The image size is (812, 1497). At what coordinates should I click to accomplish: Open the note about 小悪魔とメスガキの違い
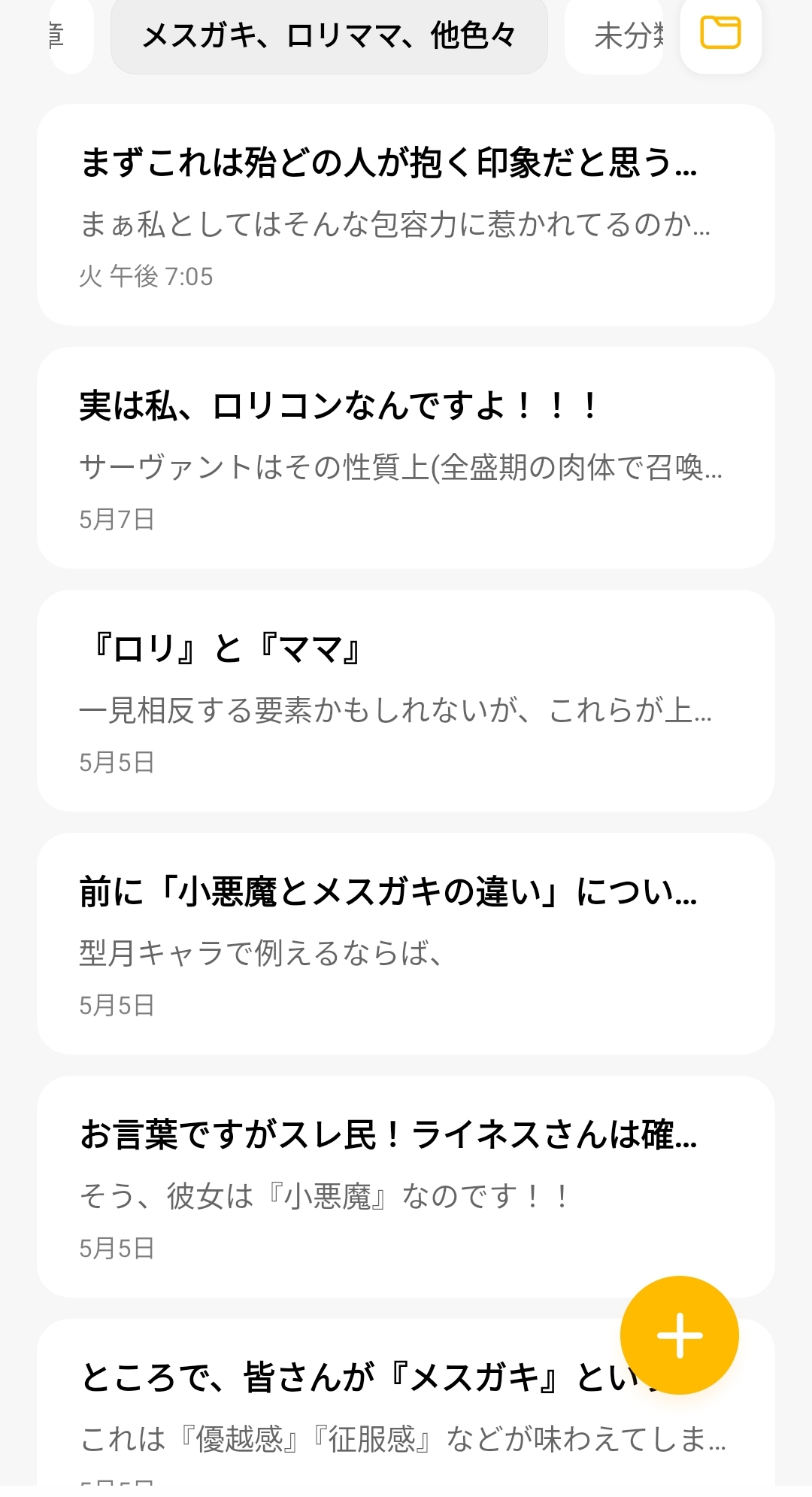pyautogui.click(x=406, y=943)
